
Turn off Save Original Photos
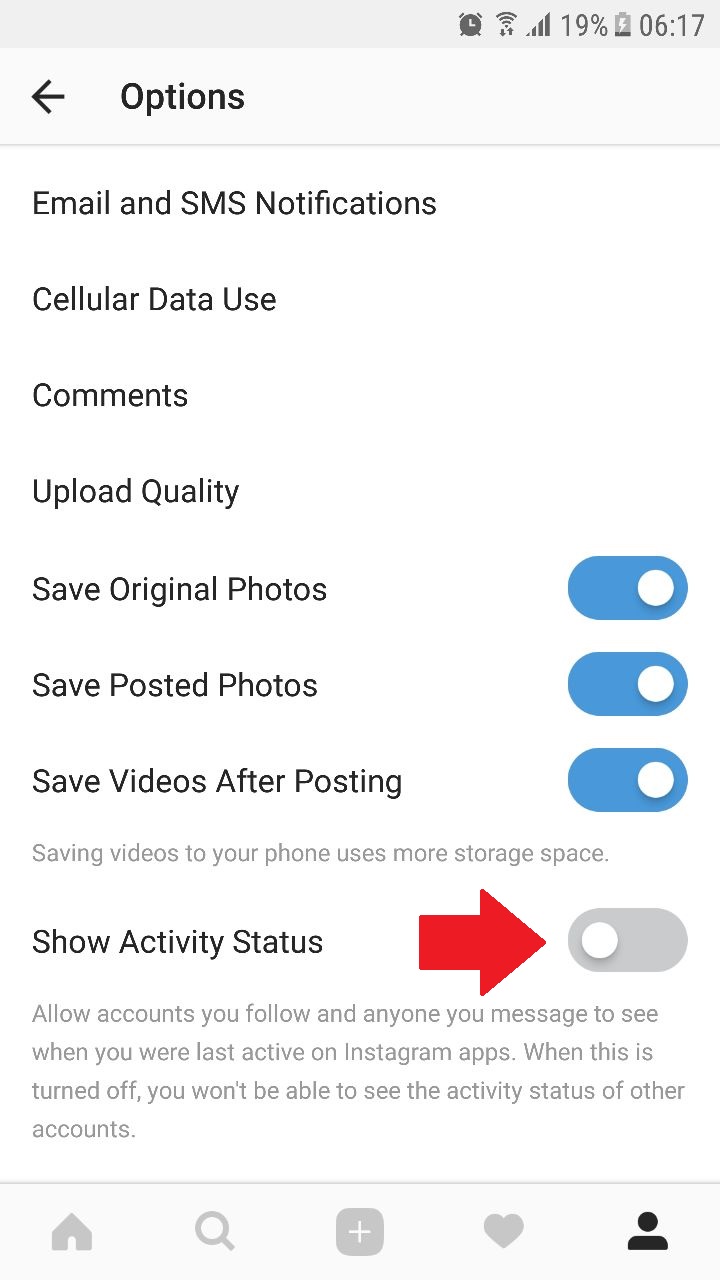point(627,589)
